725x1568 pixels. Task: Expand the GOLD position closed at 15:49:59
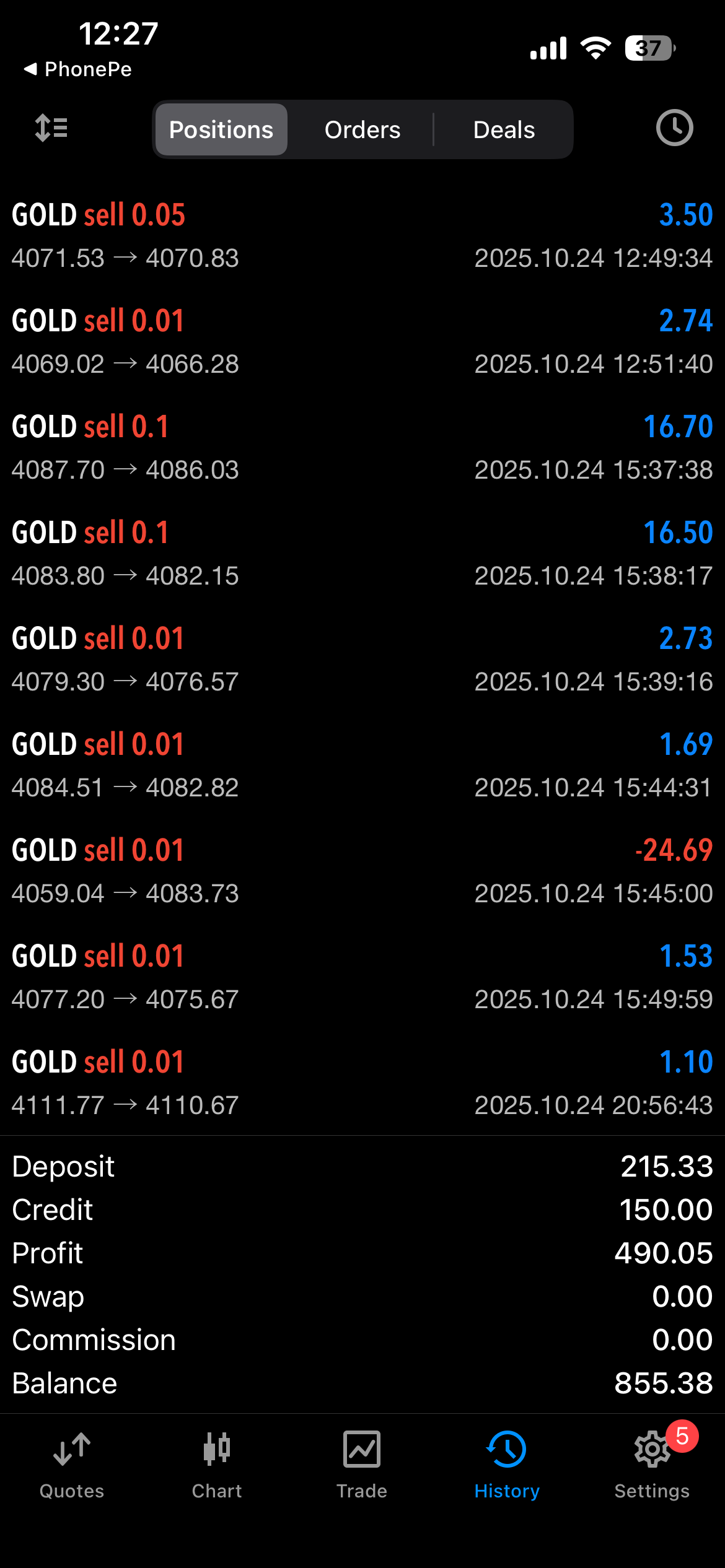(362, 977)
